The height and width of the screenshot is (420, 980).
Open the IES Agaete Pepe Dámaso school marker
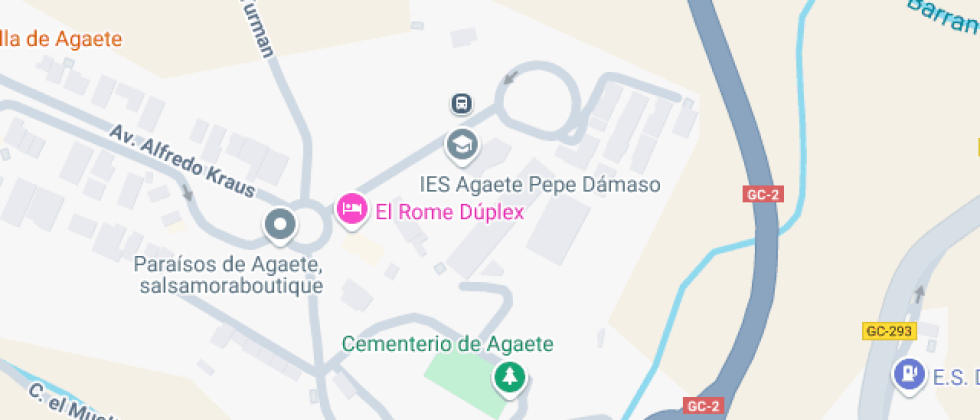461,145
